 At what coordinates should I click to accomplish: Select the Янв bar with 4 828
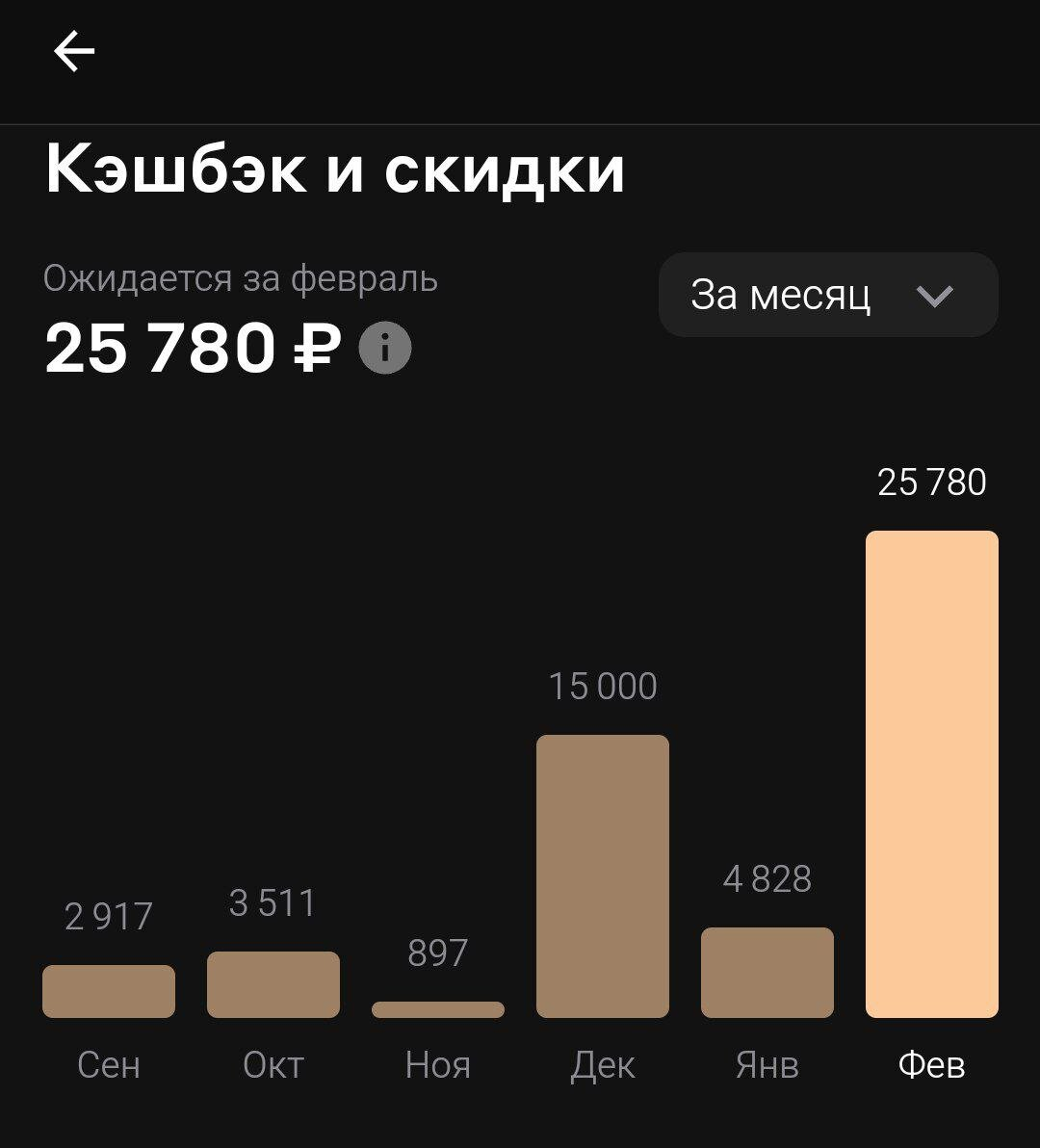[767, 973]
